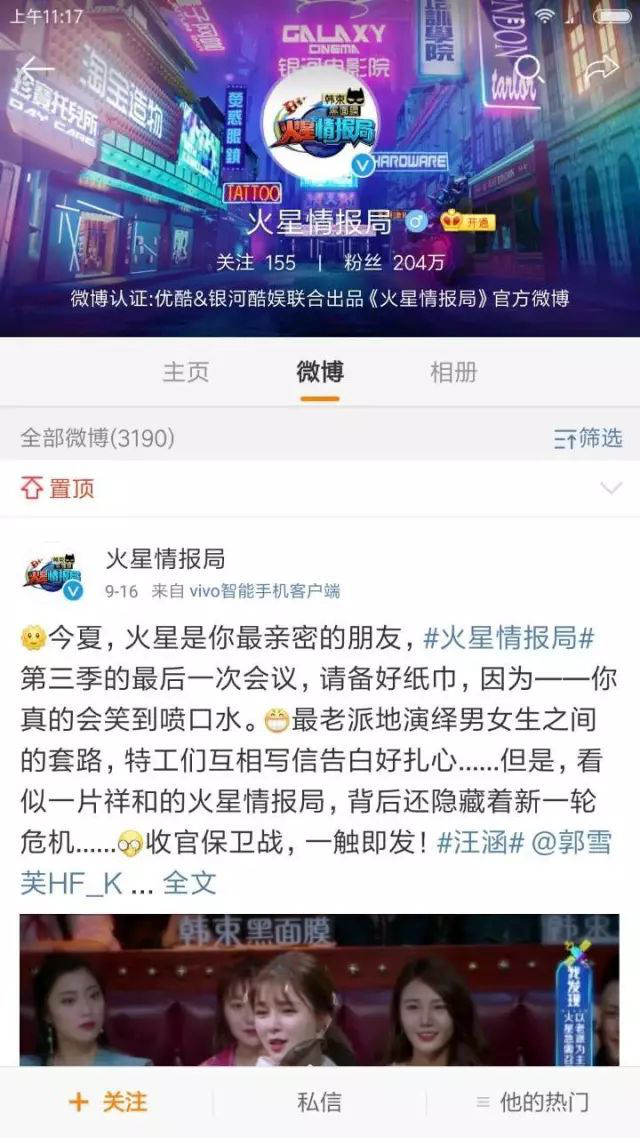Switch to the 相册 tab
640x1138 pixels.
453,372
